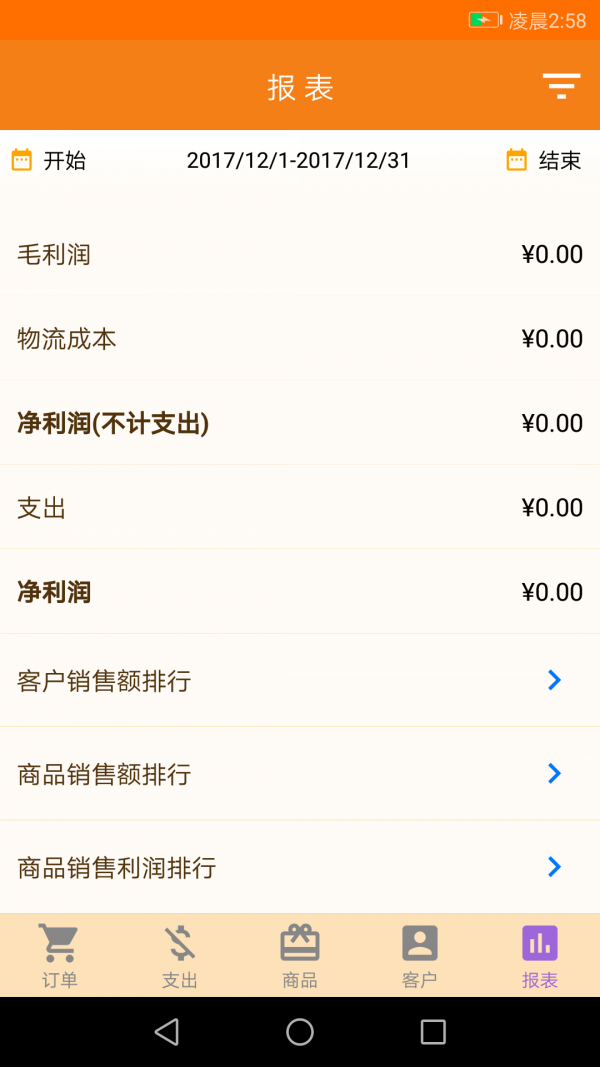Open the filter icon in the header
Screen dimensions: 600x1067
pos(561,86)
